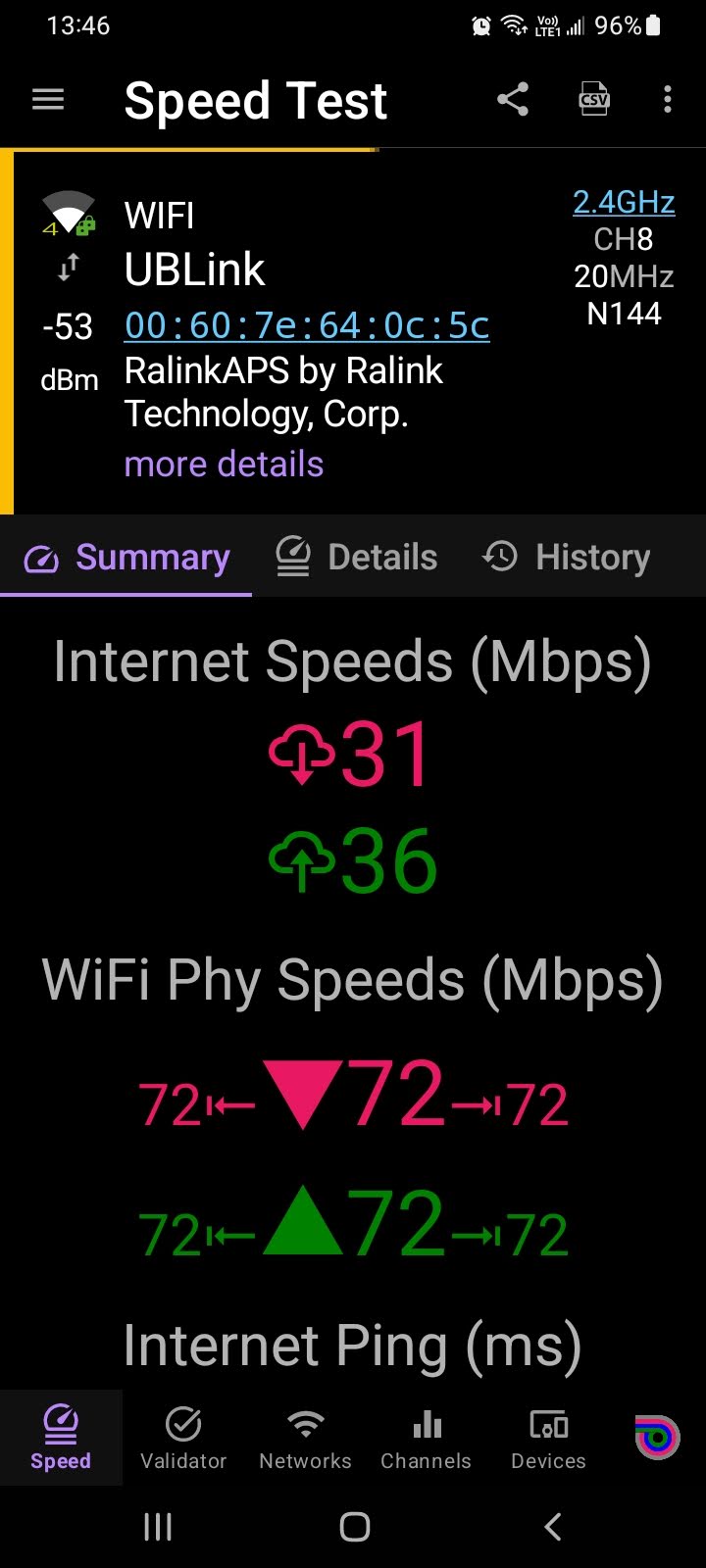Share the speed test results
Viewport: 706px width, 1568px height.
(513, 100)
